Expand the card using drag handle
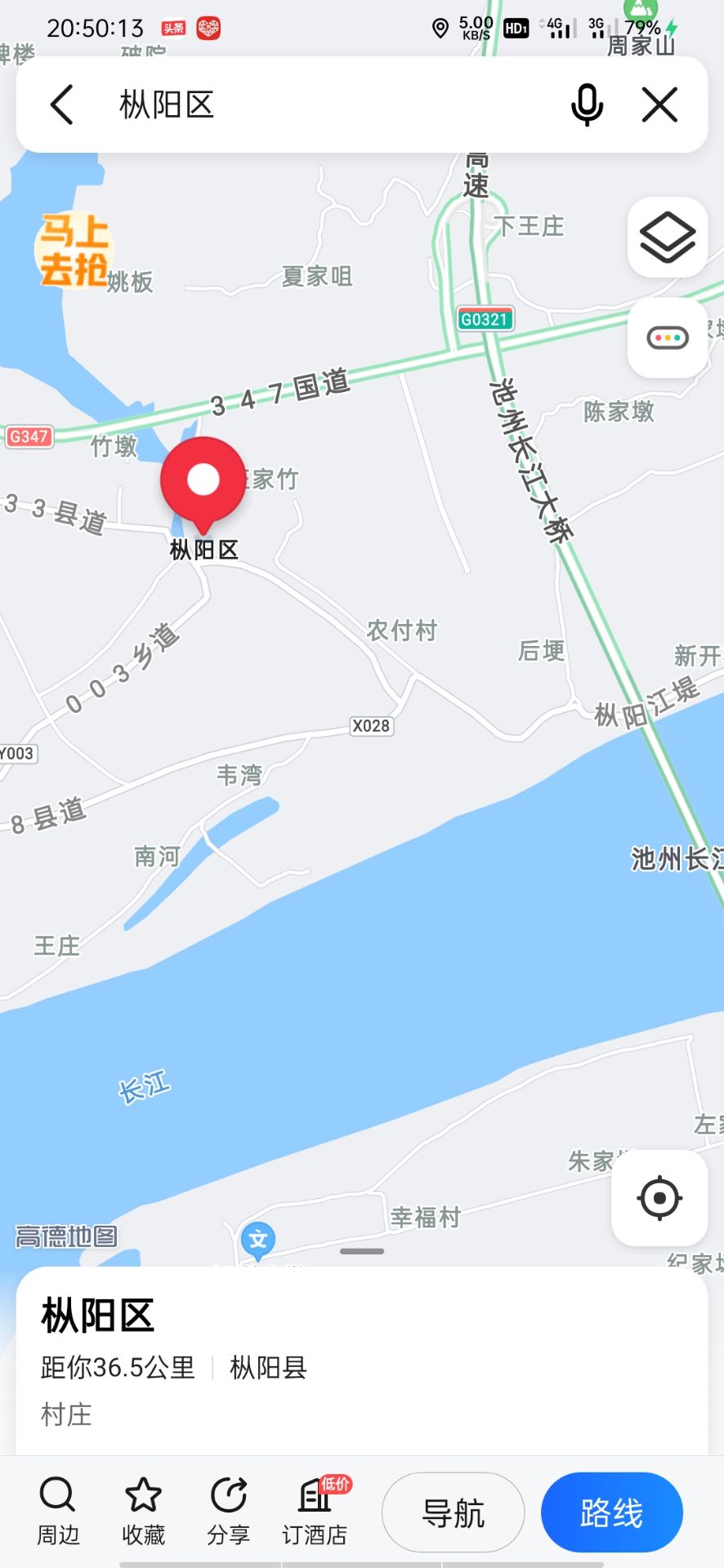Viewport: 724px width, 1568px height. point(362,1251)
